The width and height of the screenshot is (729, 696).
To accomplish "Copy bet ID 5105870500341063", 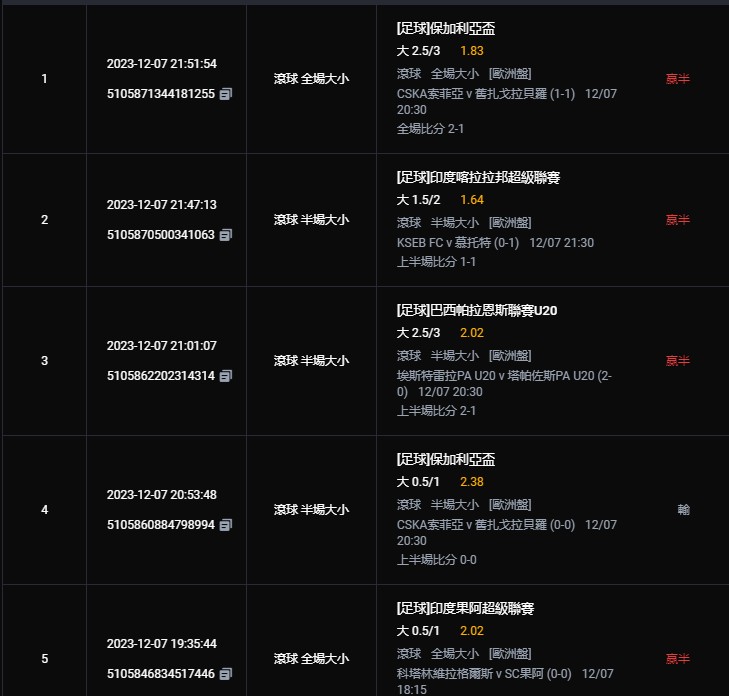I will click(226, 235).
